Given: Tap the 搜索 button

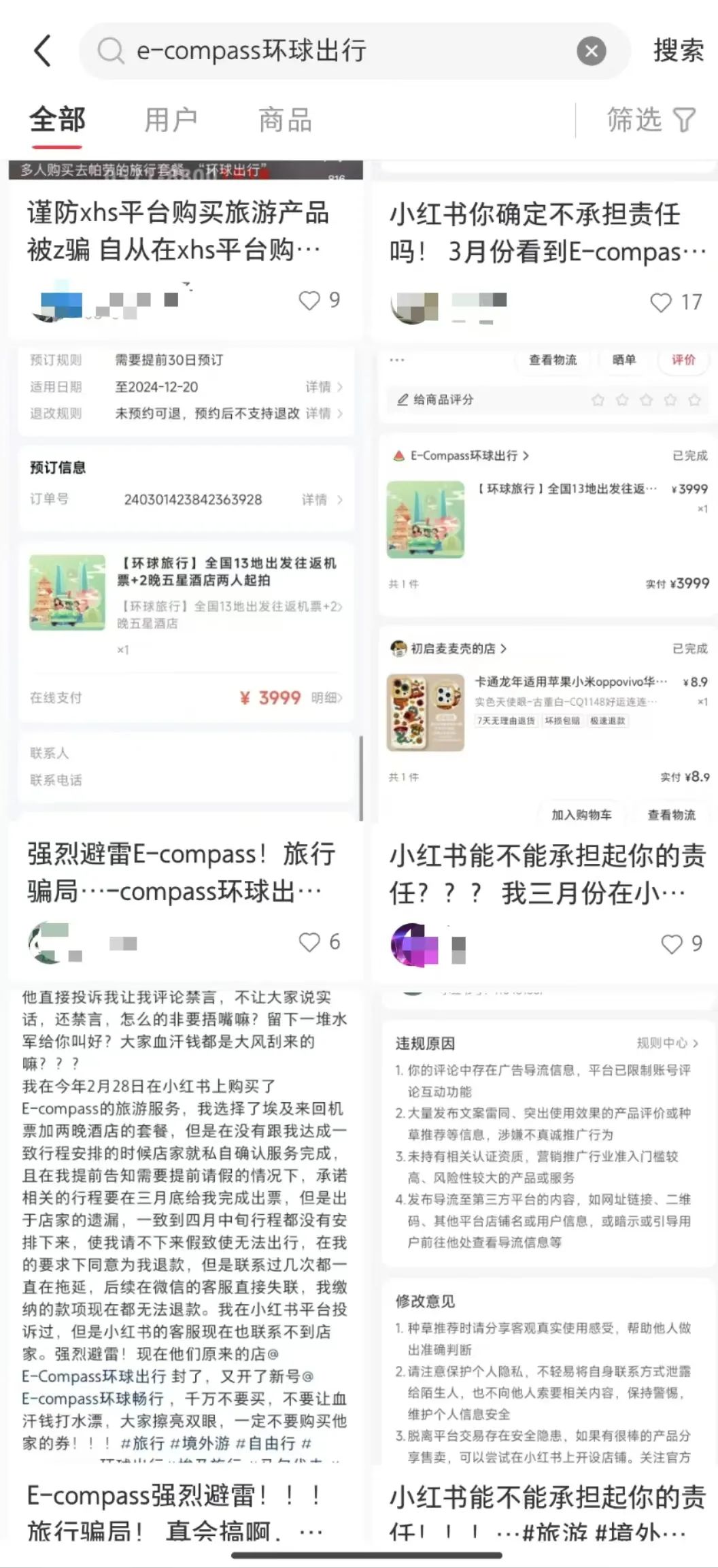Looking at the screenshot, I should coord(678,51).
